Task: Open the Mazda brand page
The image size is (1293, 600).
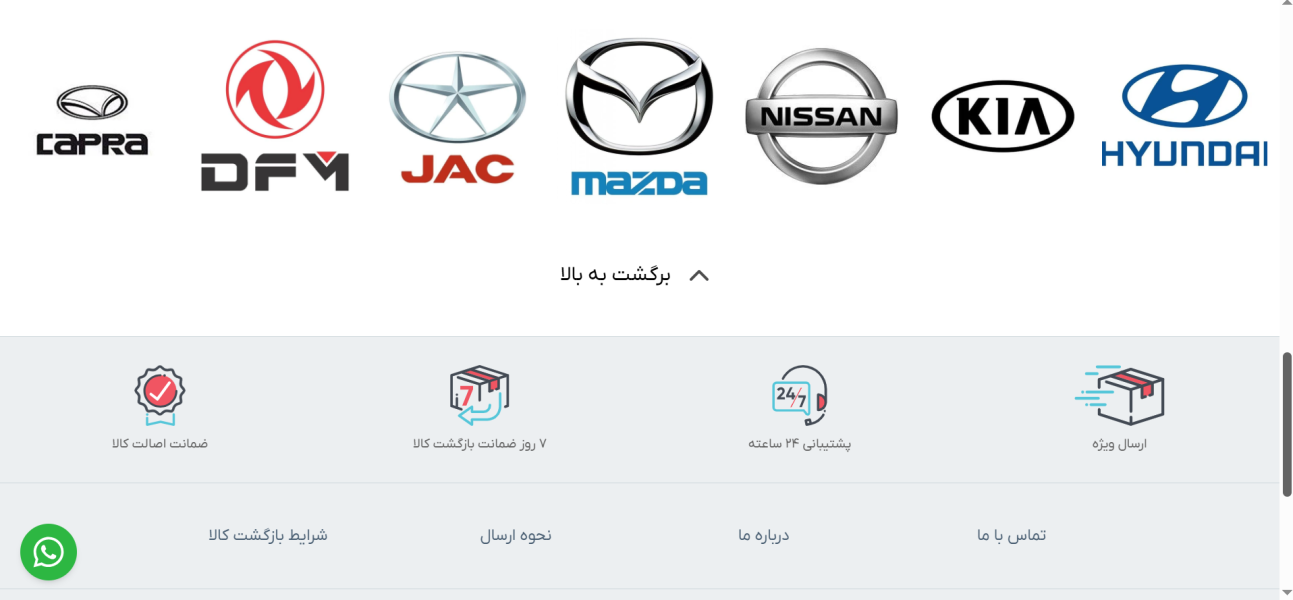Action: tap(639, 116)
